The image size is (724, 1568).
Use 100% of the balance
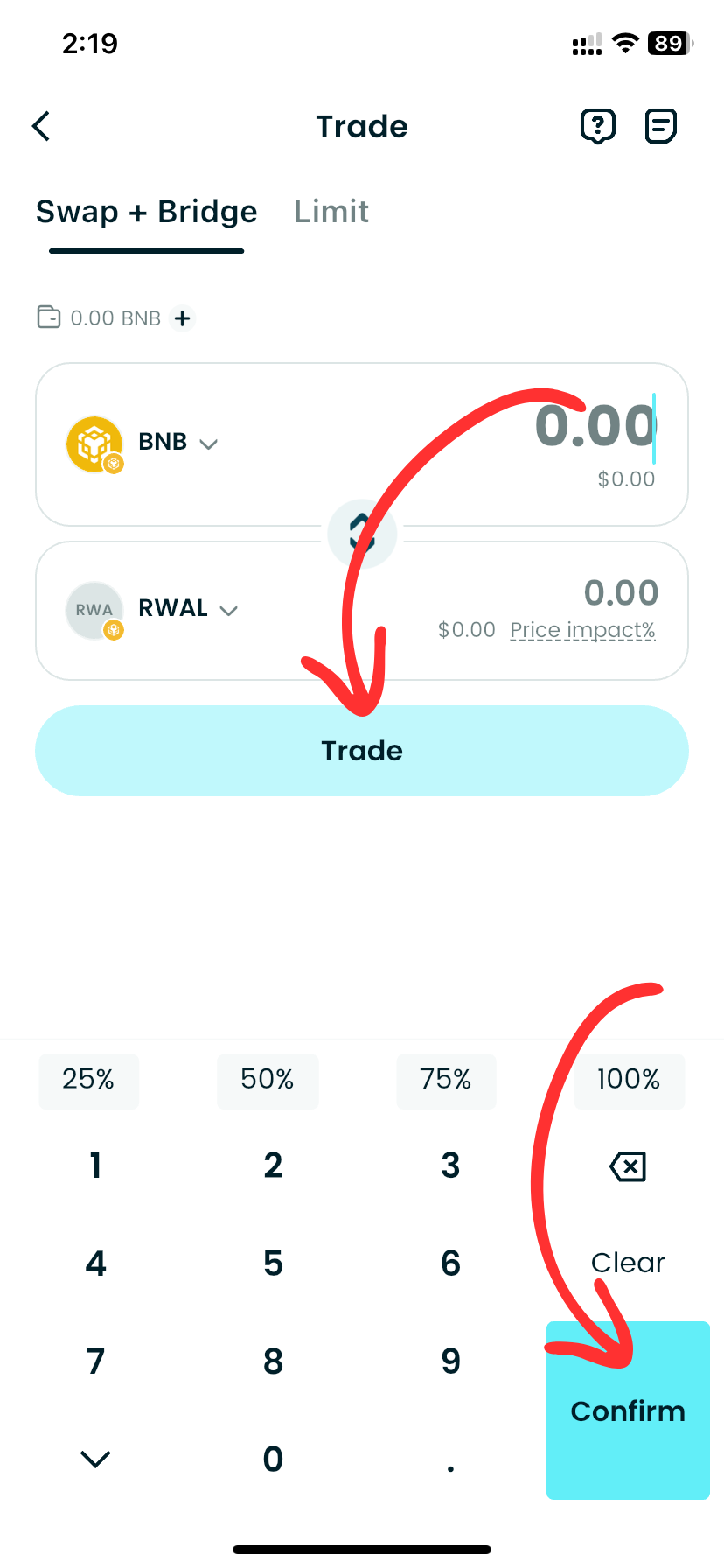[629, 1080]
